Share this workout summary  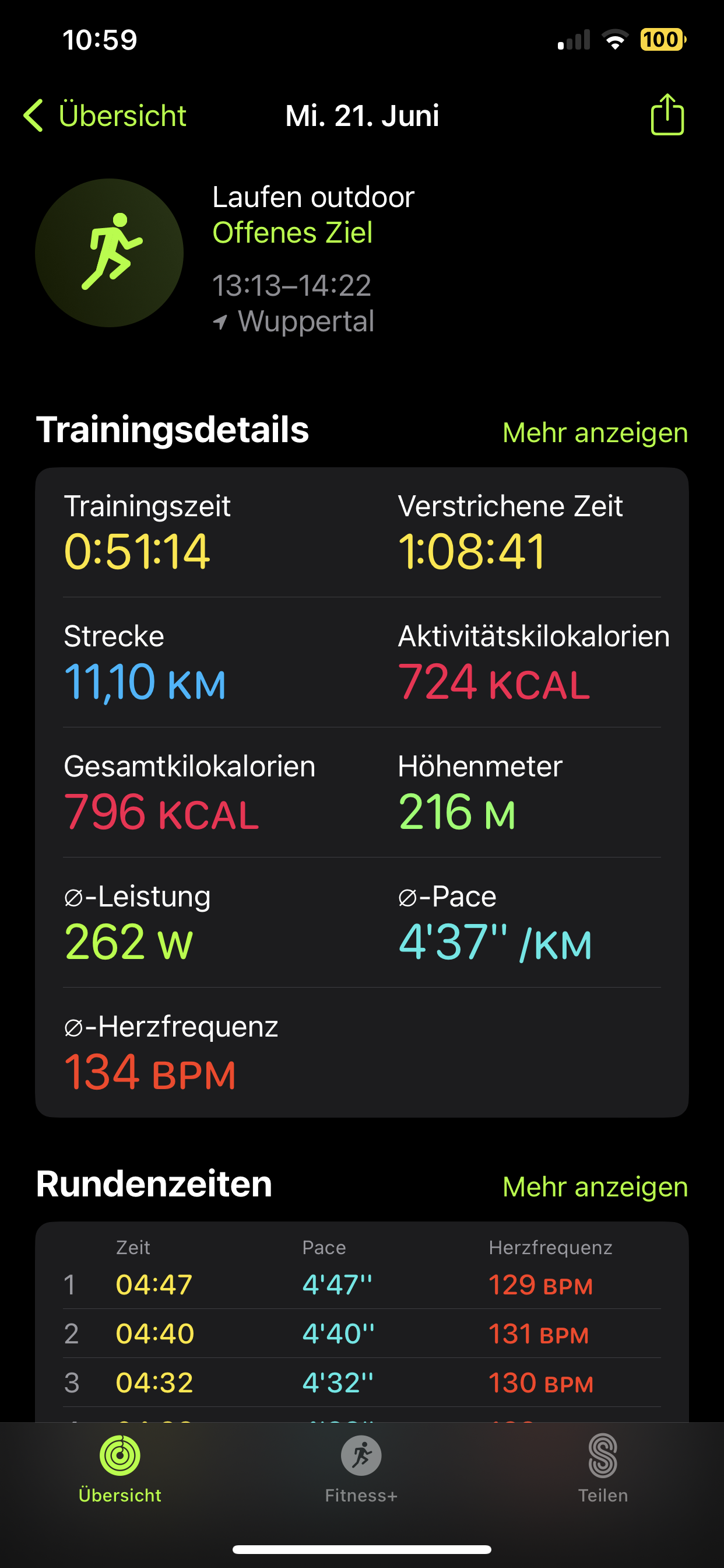pyautogui.click(x=667, y=114)
